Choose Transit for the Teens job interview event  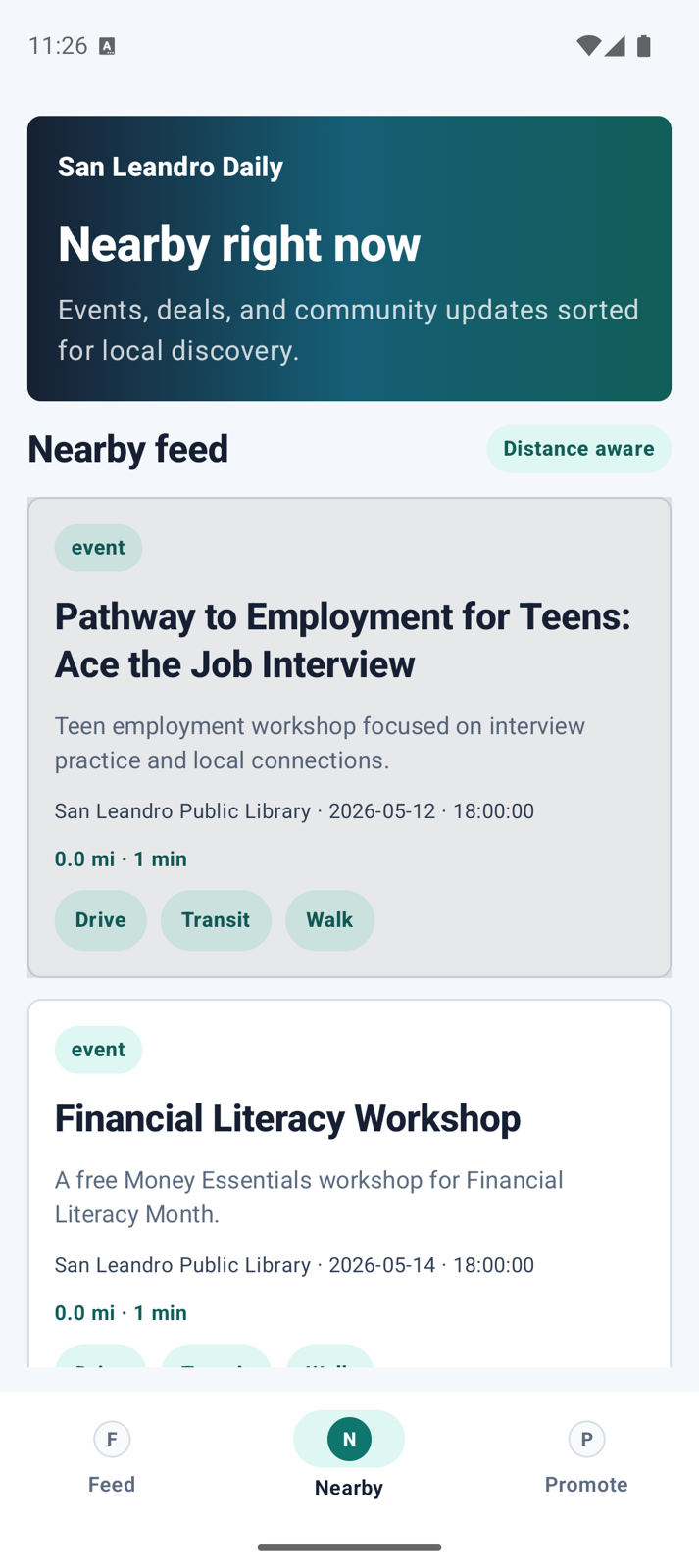[x=216, y=919]
